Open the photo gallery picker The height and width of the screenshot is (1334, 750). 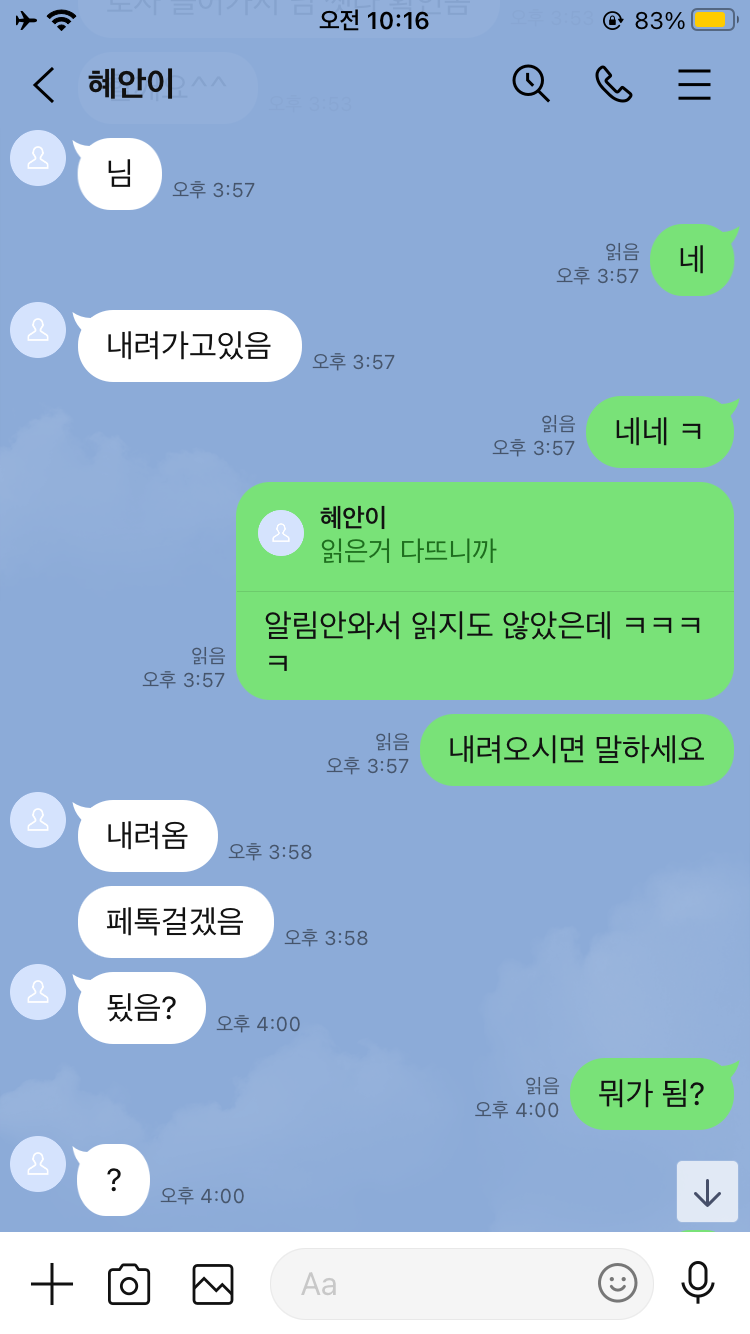coord(213,1283)
